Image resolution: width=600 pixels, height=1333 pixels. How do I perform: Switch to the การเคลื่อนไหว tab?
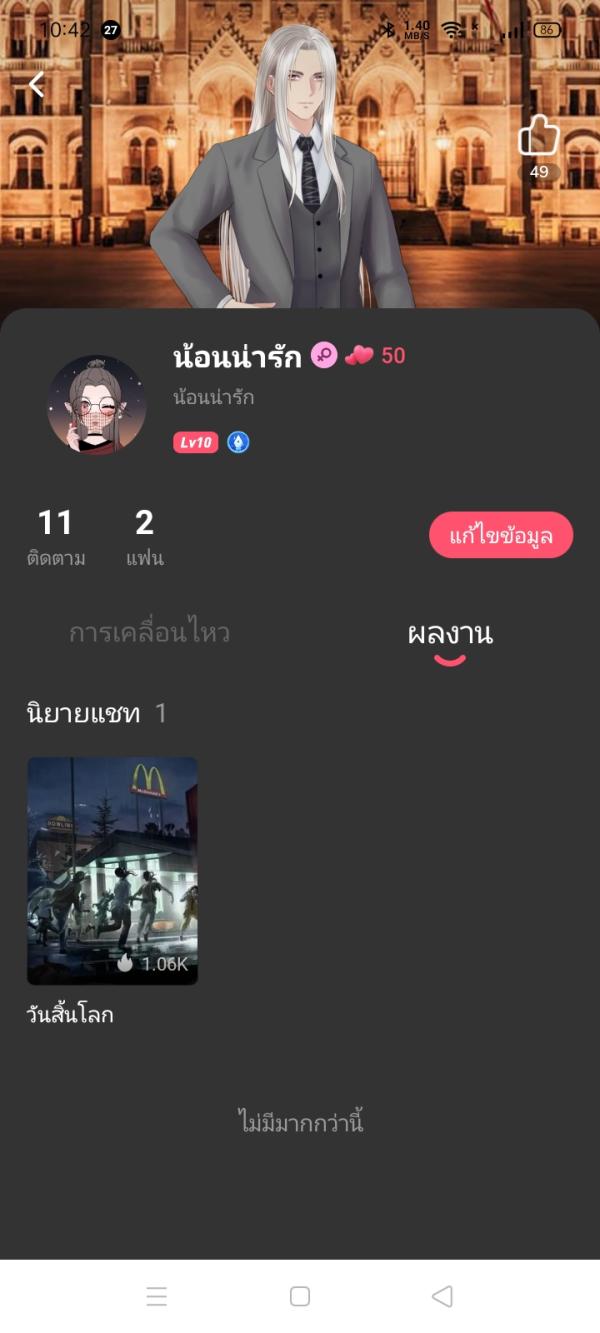click(x=150, y=633)
